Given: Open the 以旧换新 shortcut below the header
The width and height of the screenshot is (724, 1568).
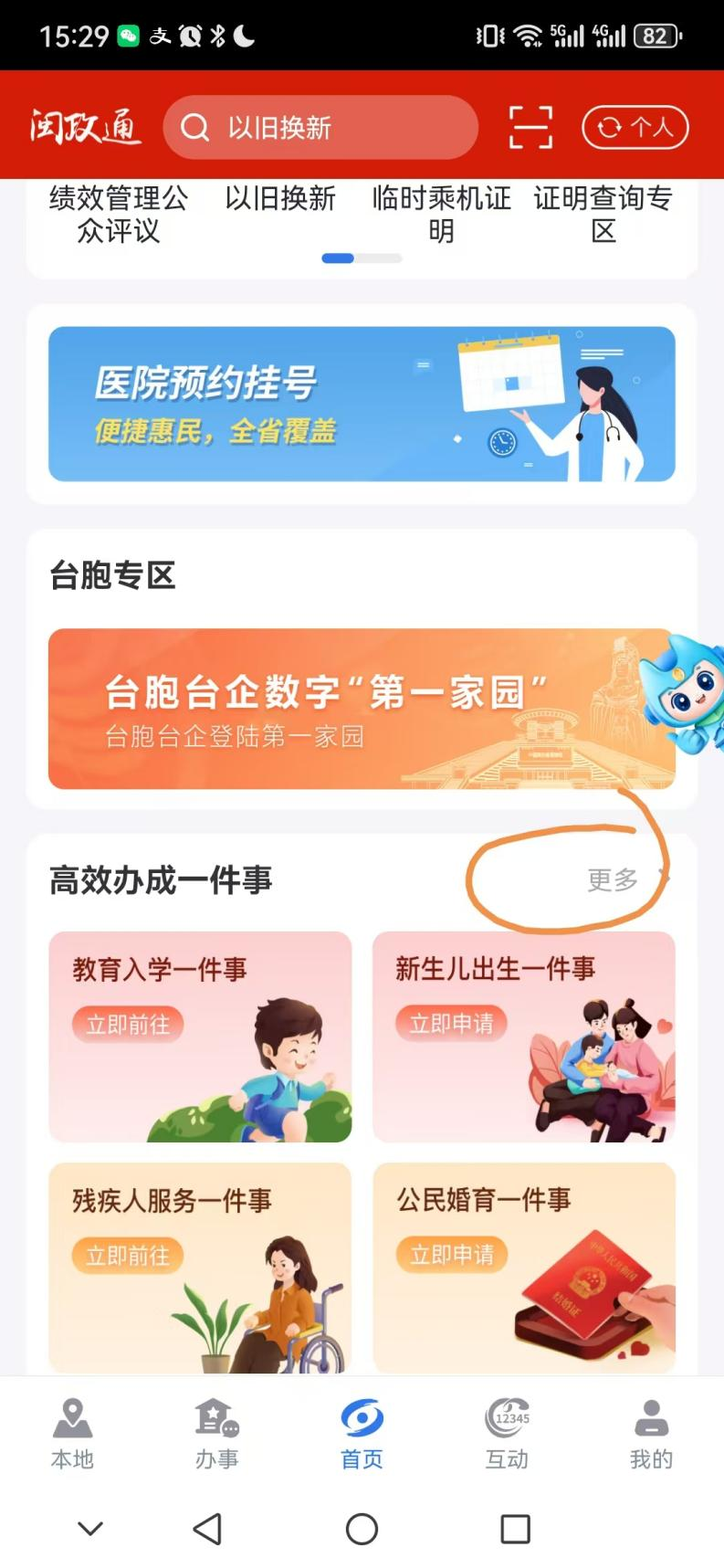Looking at the screenshot, I should coord(280,199).
